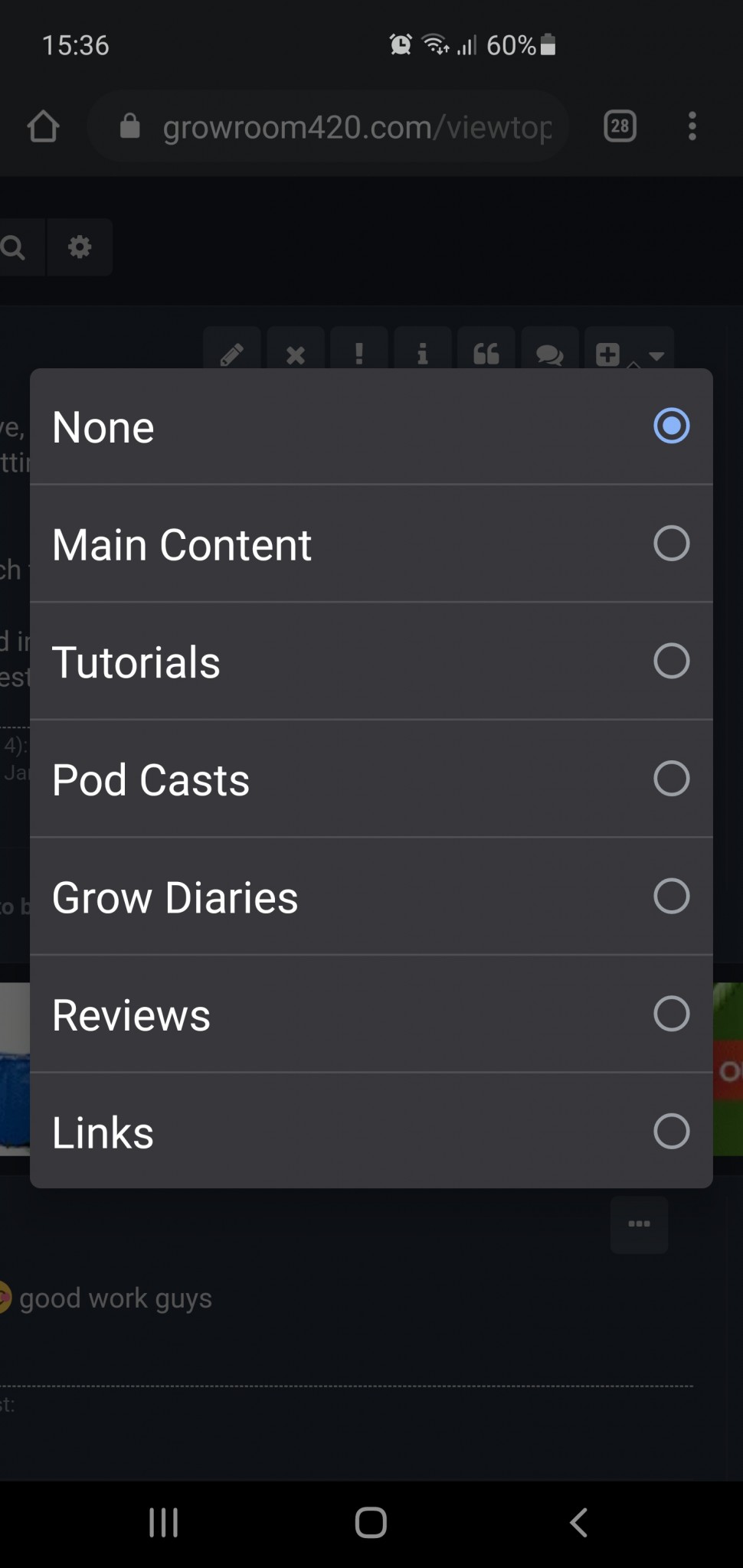Select the Reviews option
Screen dimensions: 743x1568
point(371,1014)
